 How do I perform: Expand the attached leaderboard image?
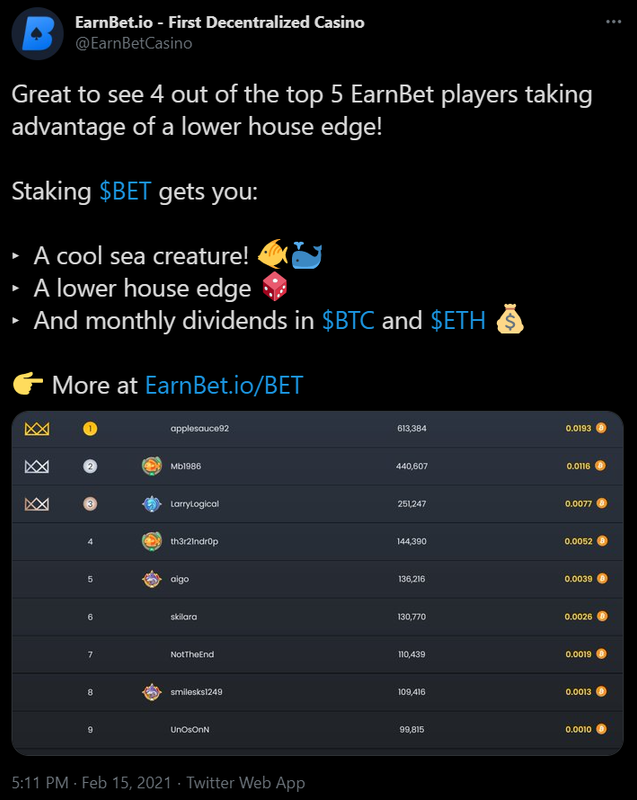[x=318, y=580]
